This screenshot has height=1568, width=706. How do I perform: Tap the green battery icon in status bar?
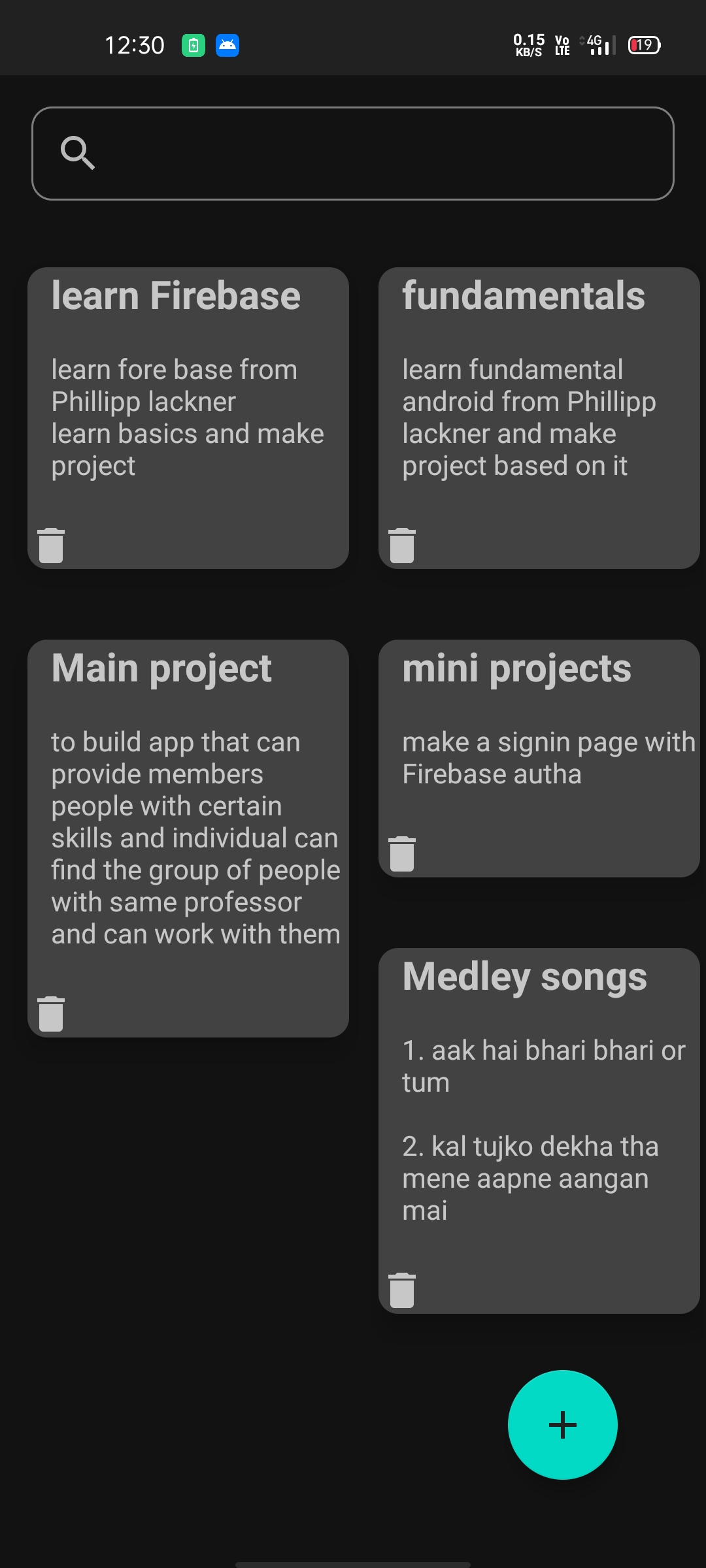[193, 44]
